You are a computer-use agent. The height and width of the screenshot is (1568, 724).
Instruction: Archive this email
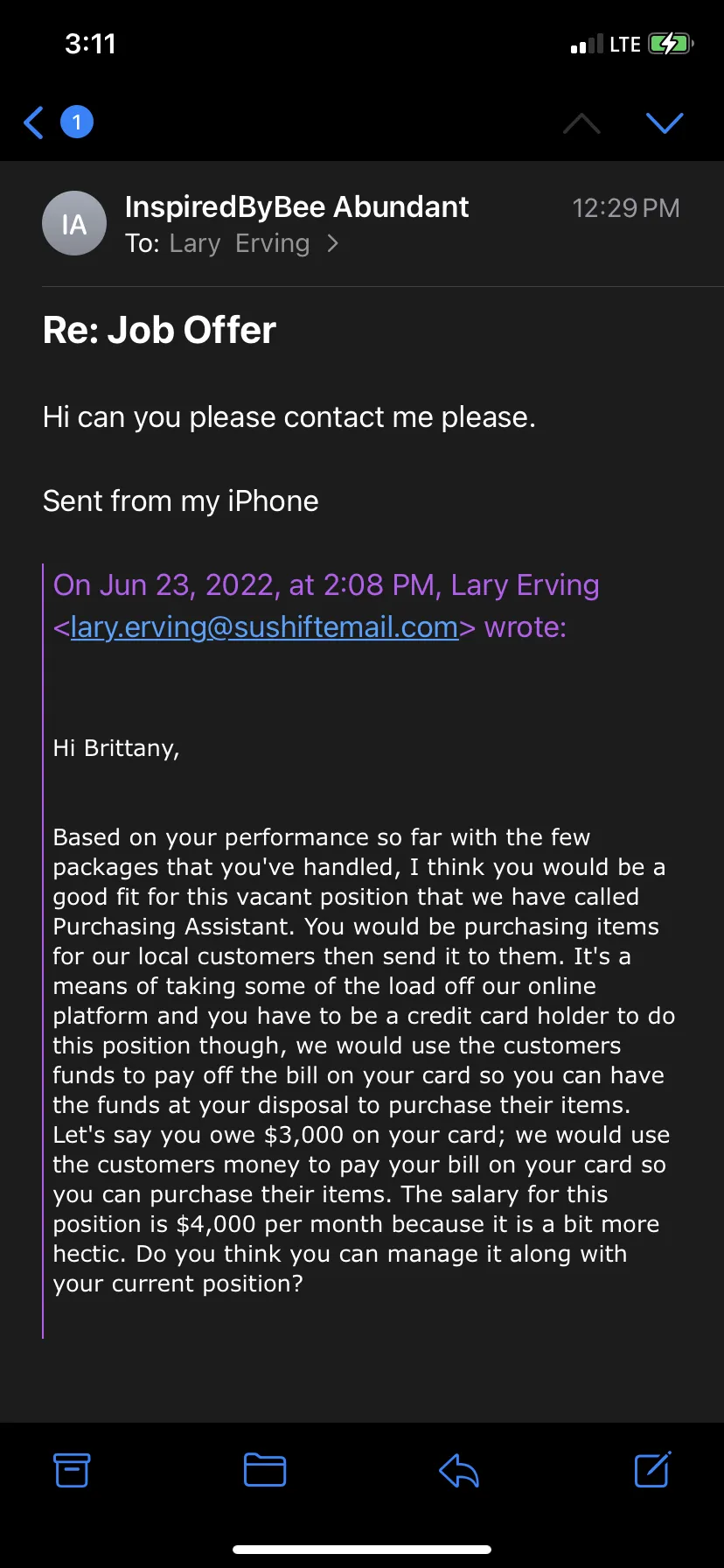click(72, 1470)
